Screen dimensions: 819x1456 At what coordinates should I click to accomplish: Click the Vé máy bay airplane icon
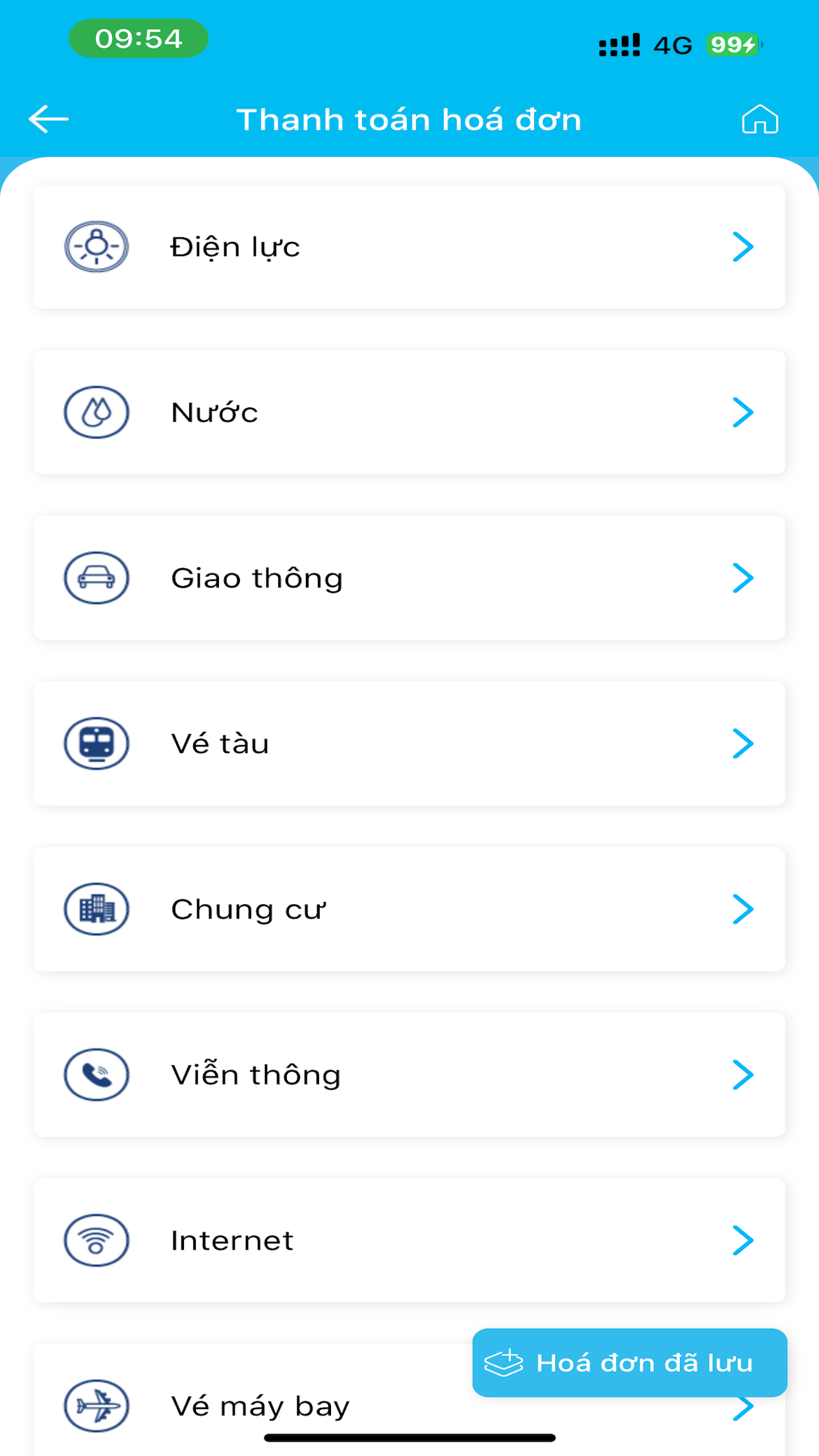pos(96,1405)
